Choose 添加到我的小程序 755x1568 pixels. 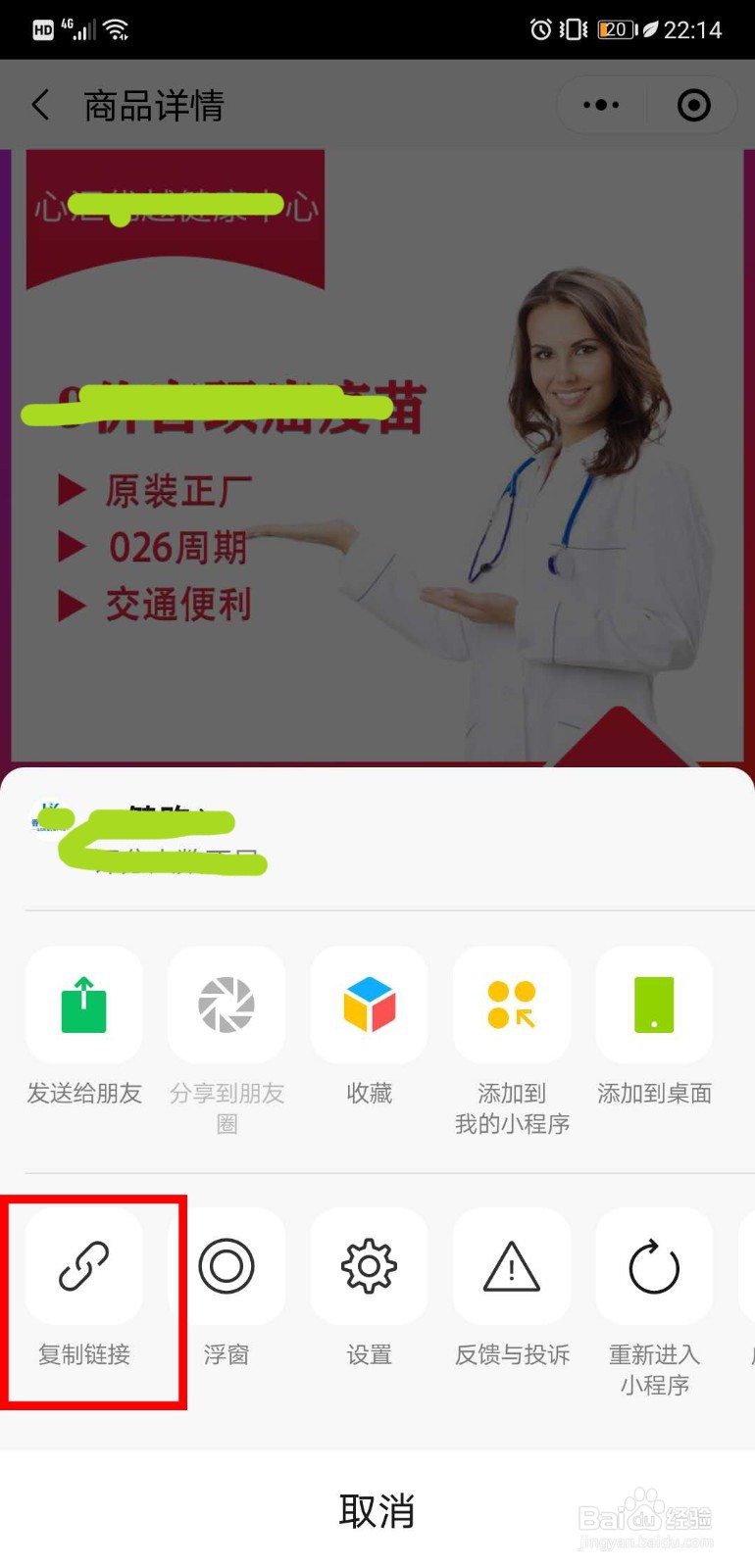(x=512, y=1005)
